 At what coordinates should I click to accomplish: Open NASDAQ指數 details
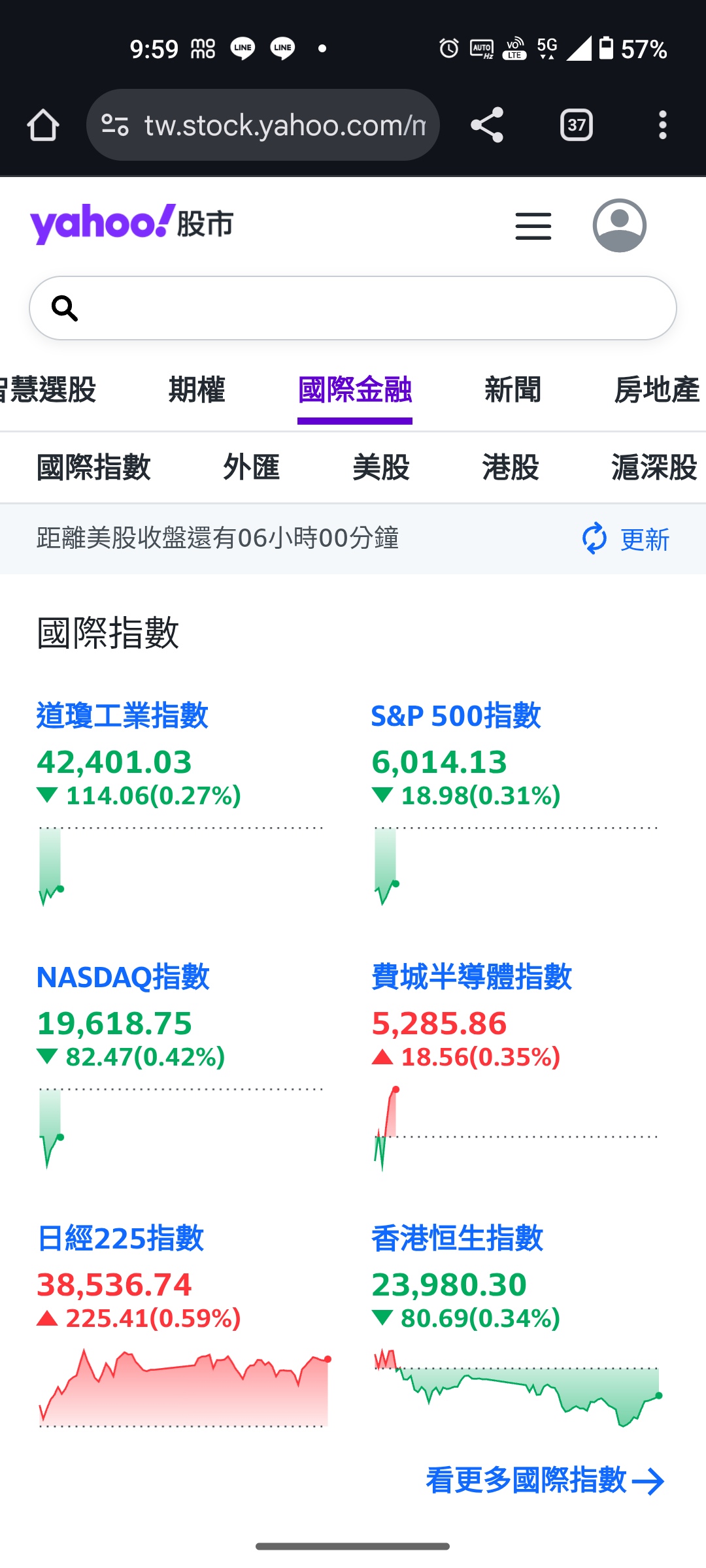coord(123,977)
